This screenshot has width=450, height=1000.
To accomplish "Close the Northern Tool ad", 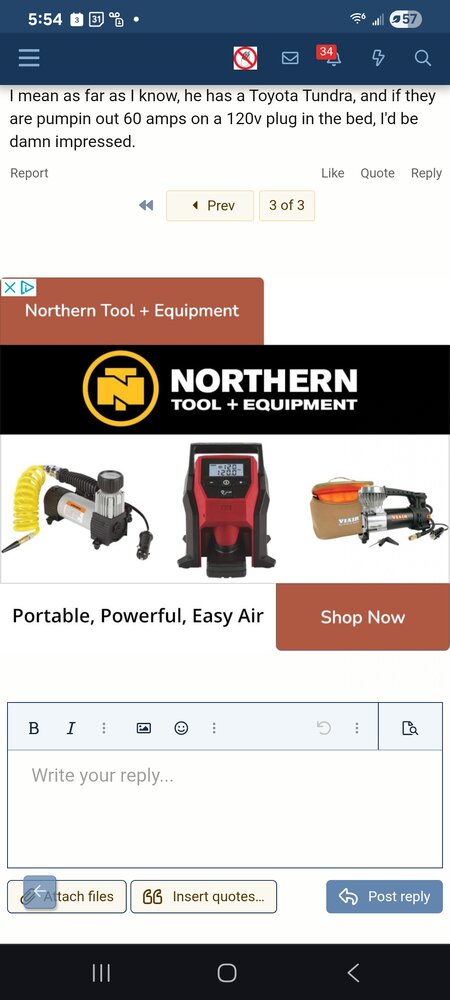I will [10, 288].
